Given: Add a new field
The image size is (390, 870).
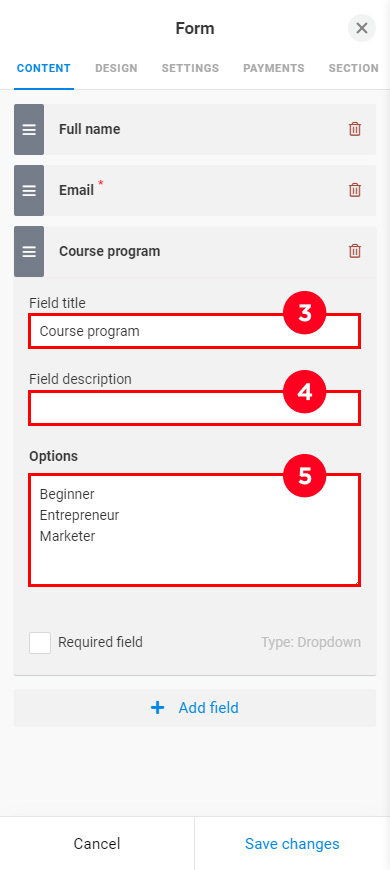Looking at the screenshot, I should 195,708.
